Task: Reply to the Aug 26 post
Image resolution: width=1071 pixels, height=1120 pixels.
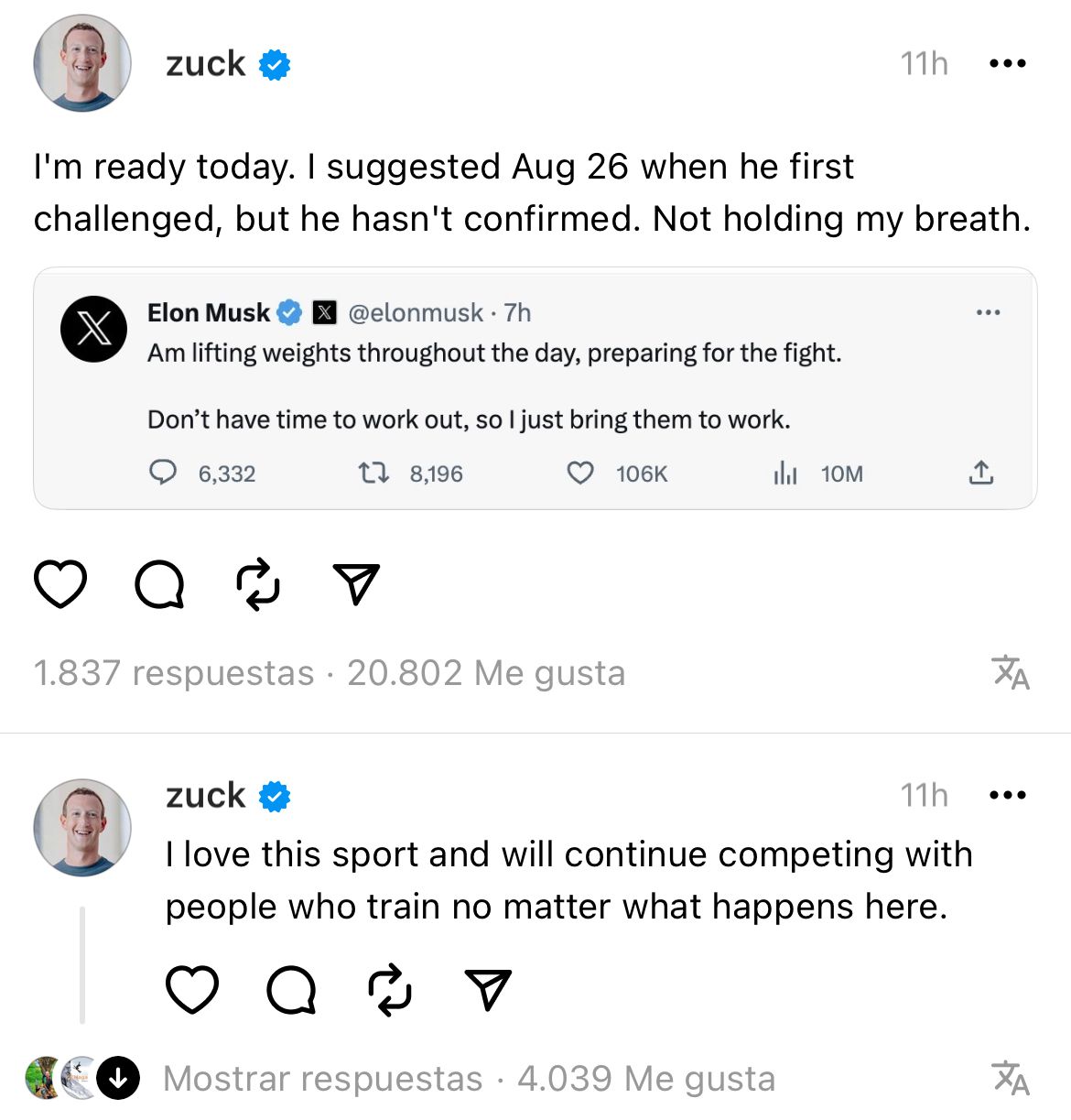Action: click(159, 584)
